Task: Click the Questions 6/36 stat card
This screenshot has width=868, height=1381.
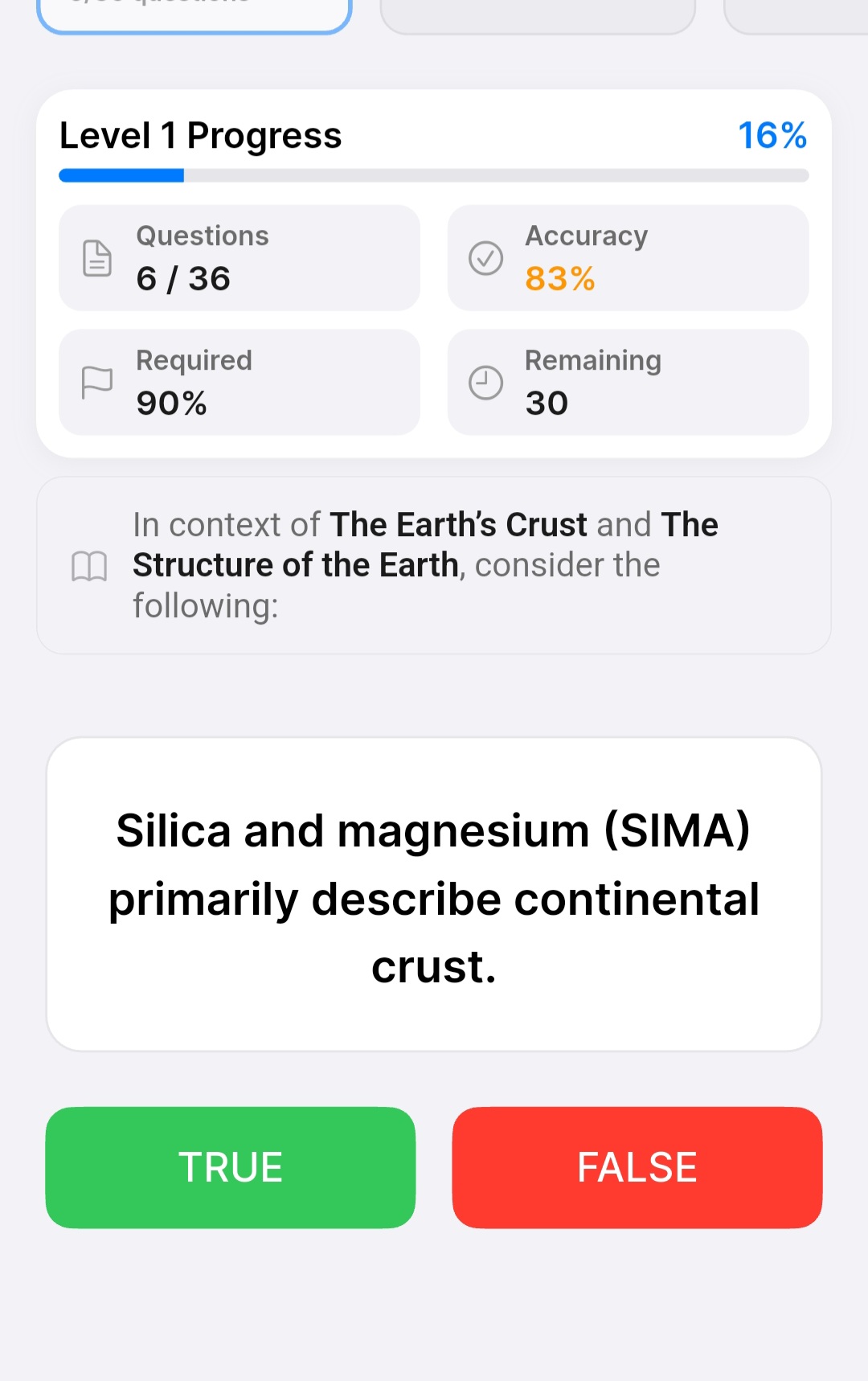Action: pos(239,258)
